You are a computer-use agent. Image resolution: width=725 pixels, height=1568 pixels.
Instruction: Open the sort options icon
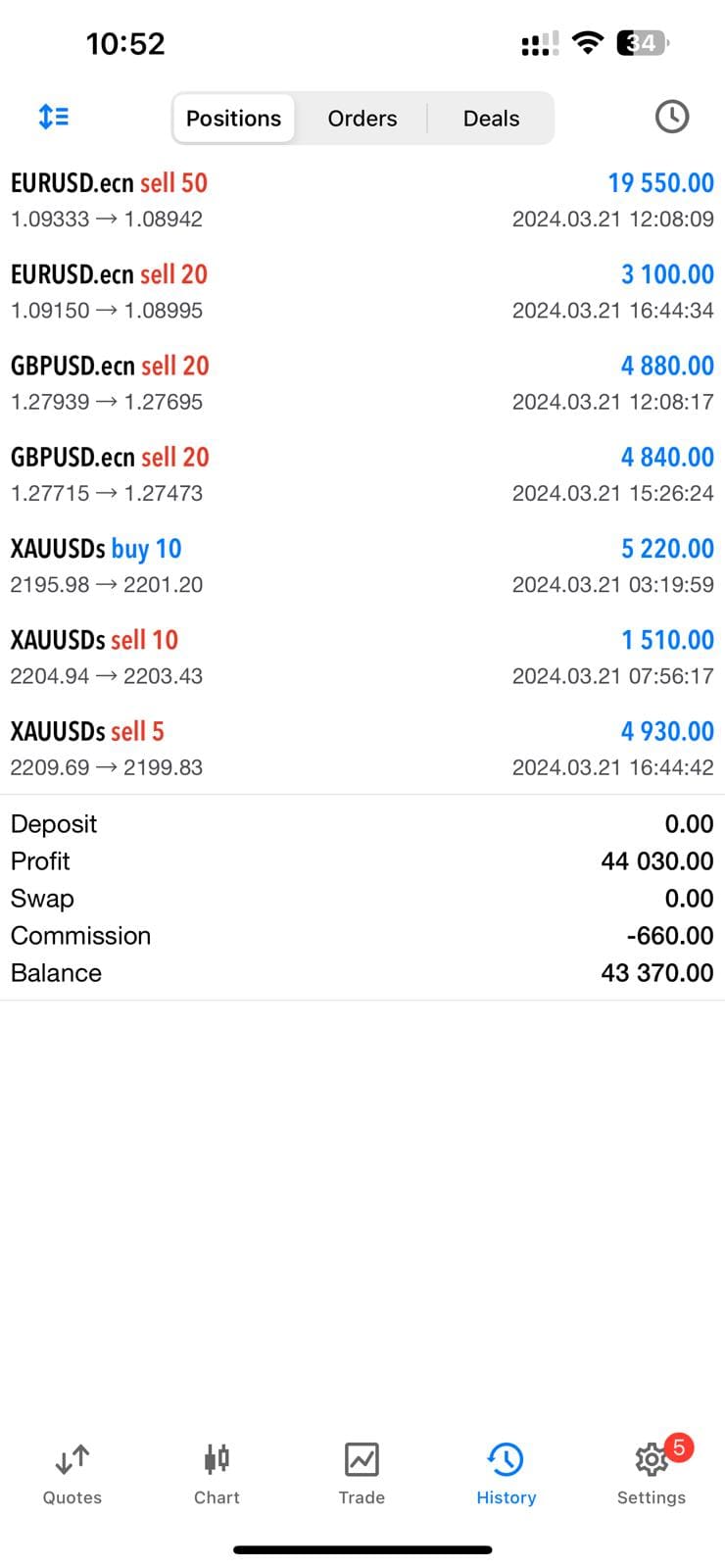54,117
